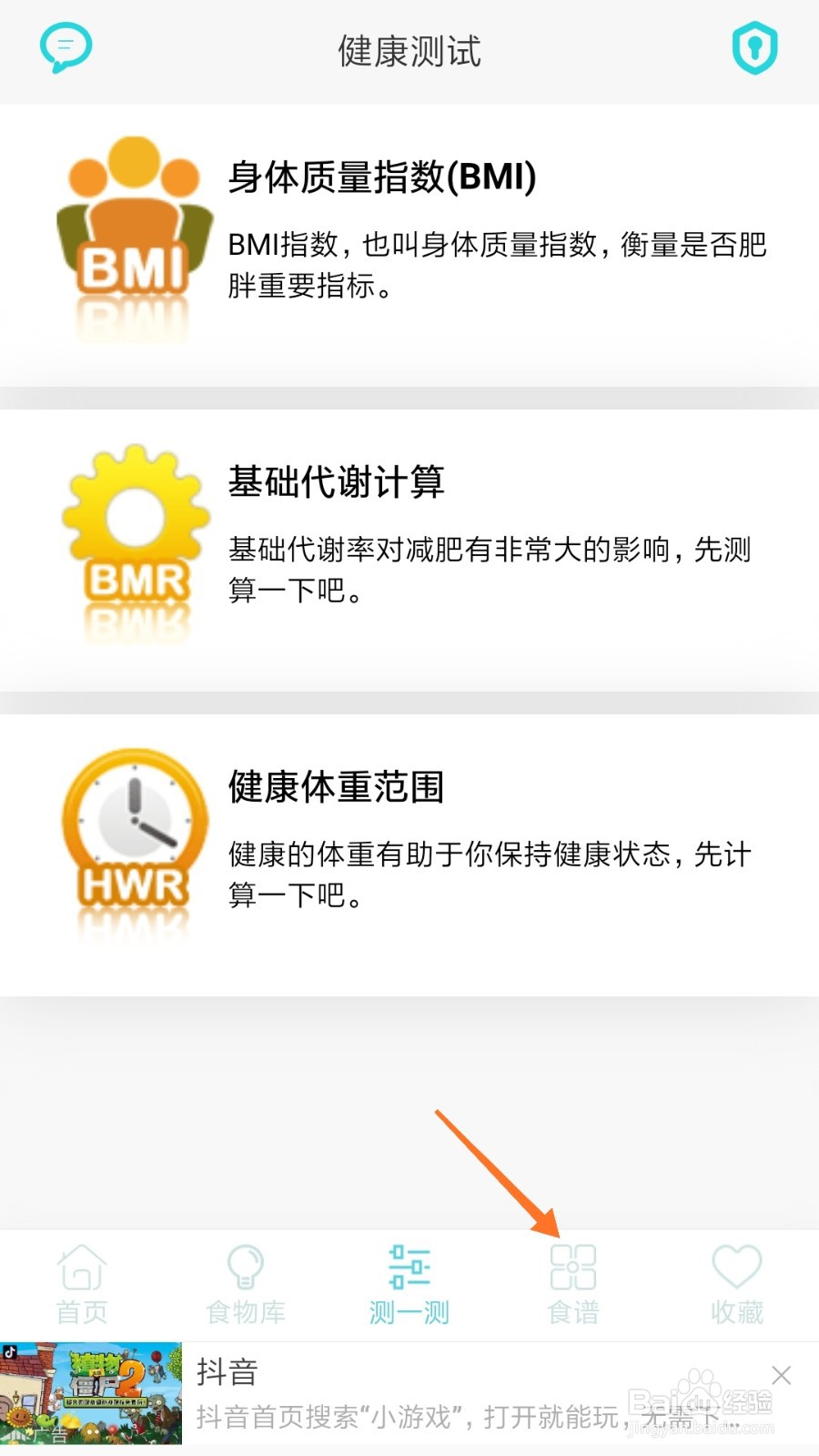Click the 植物大战僵尸2 ad thumbnail
This screenshot has width=819, height=1456.
pos(96,1392)
